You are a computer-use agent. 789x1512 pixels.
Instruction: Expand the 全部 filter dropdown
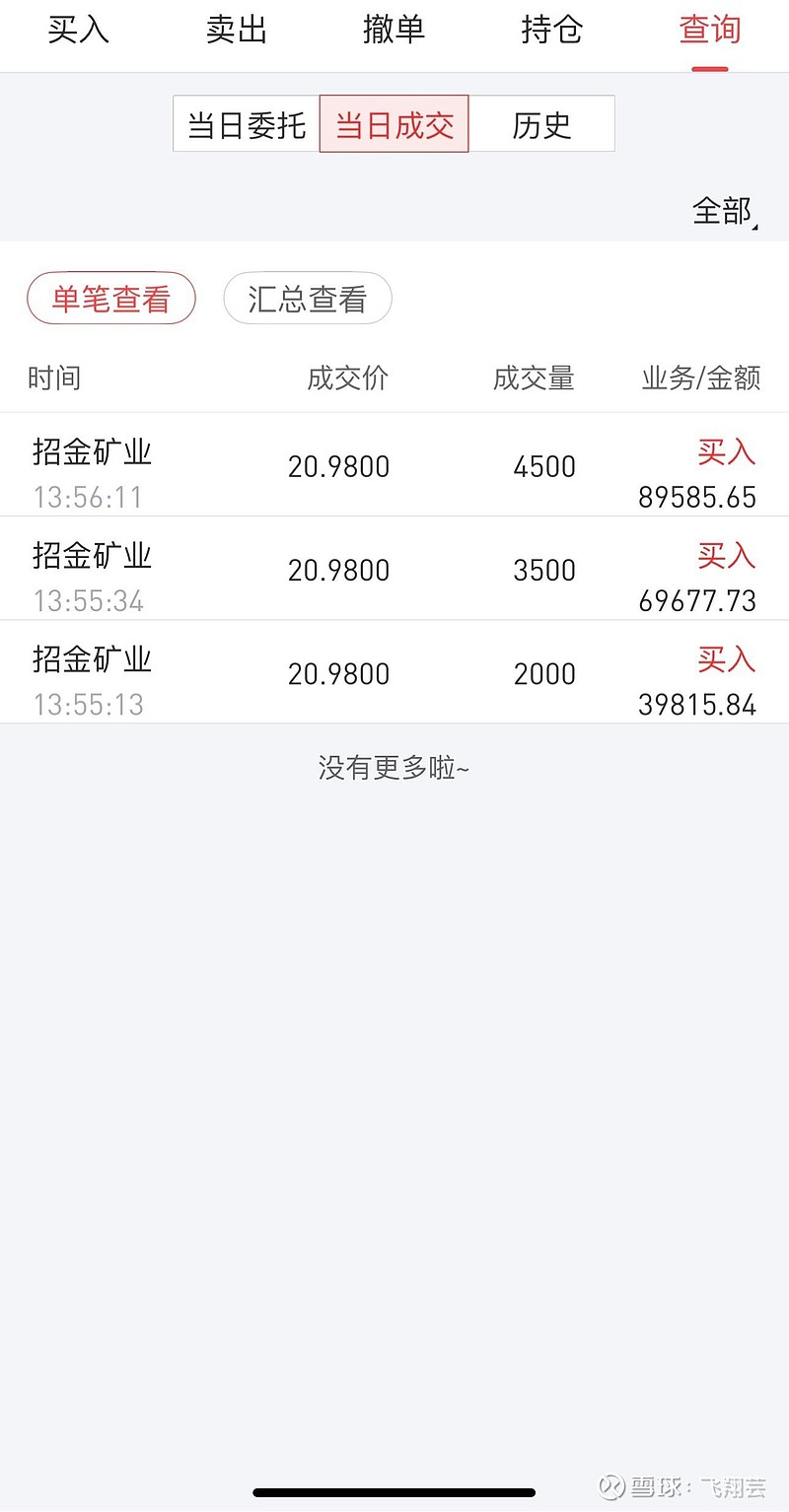pyautogui.click(x=725, y=211)
